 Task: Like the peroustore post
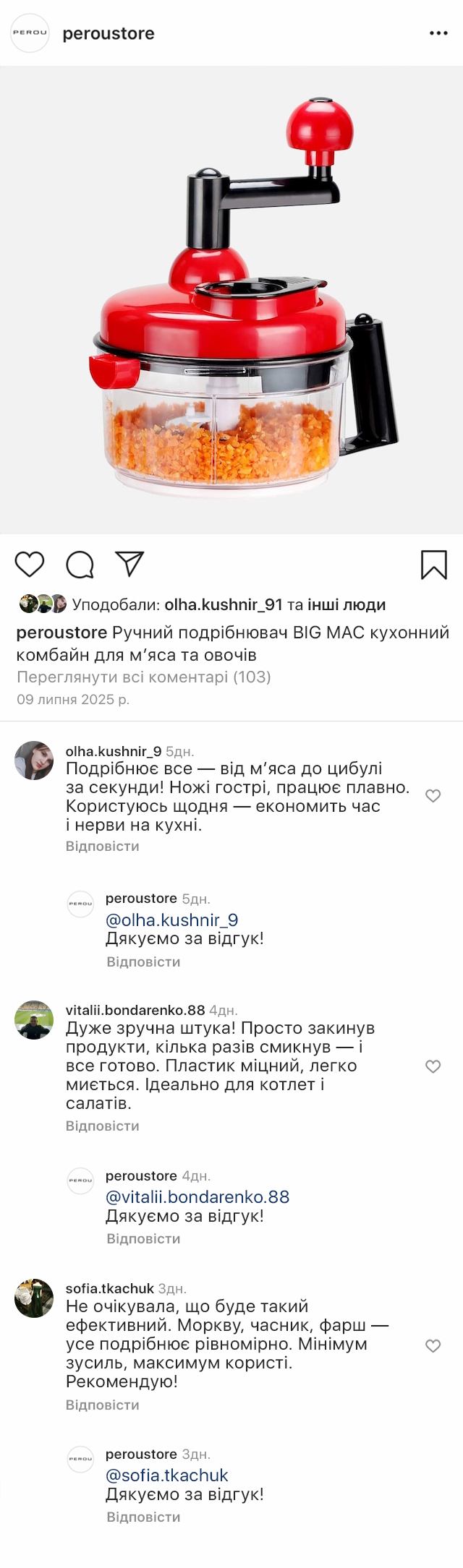pos(30,564)
